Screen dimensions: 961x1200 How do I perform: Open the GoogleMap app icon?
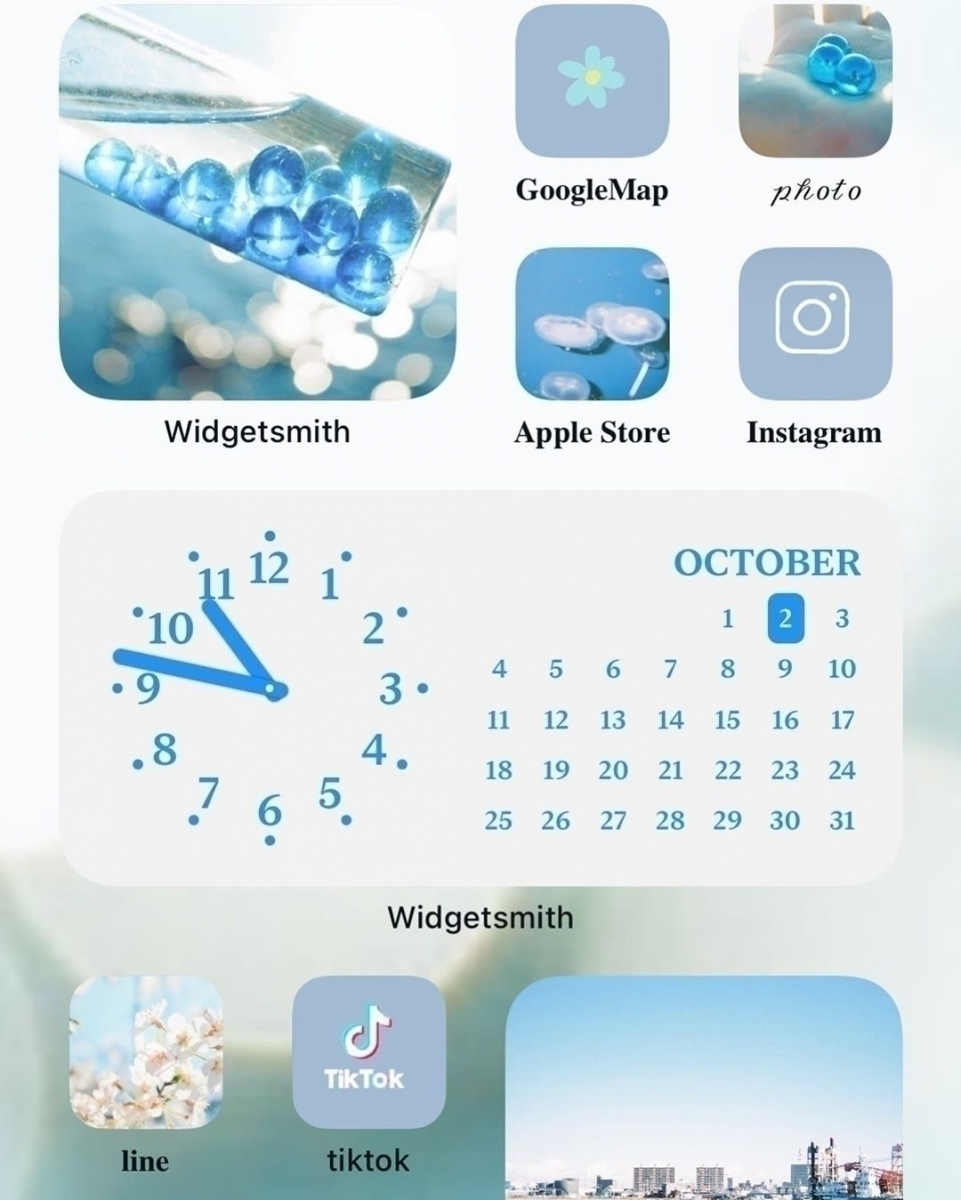coord(592,81)
